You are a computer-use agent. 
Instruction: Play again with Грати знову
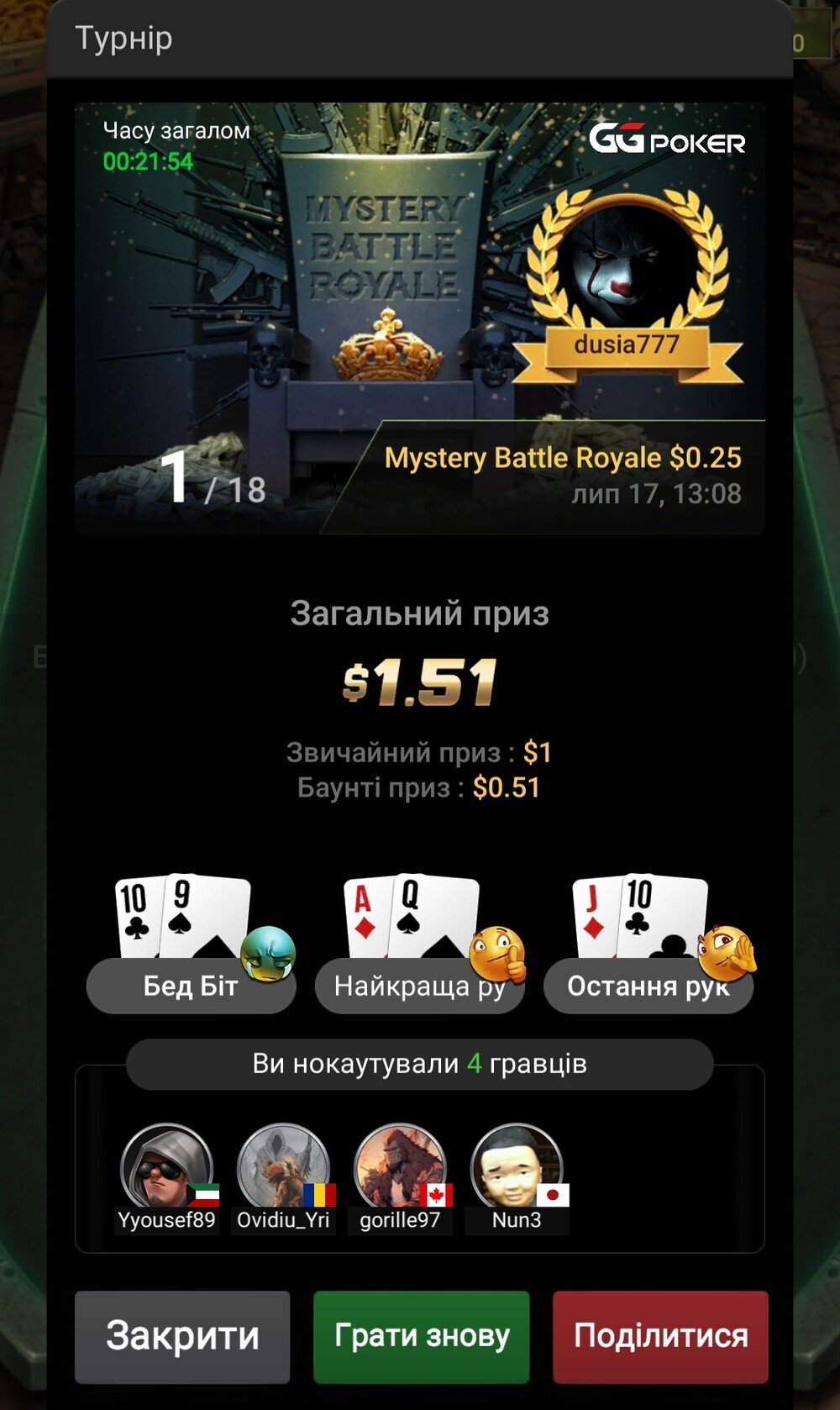[x=422, y=1336]
